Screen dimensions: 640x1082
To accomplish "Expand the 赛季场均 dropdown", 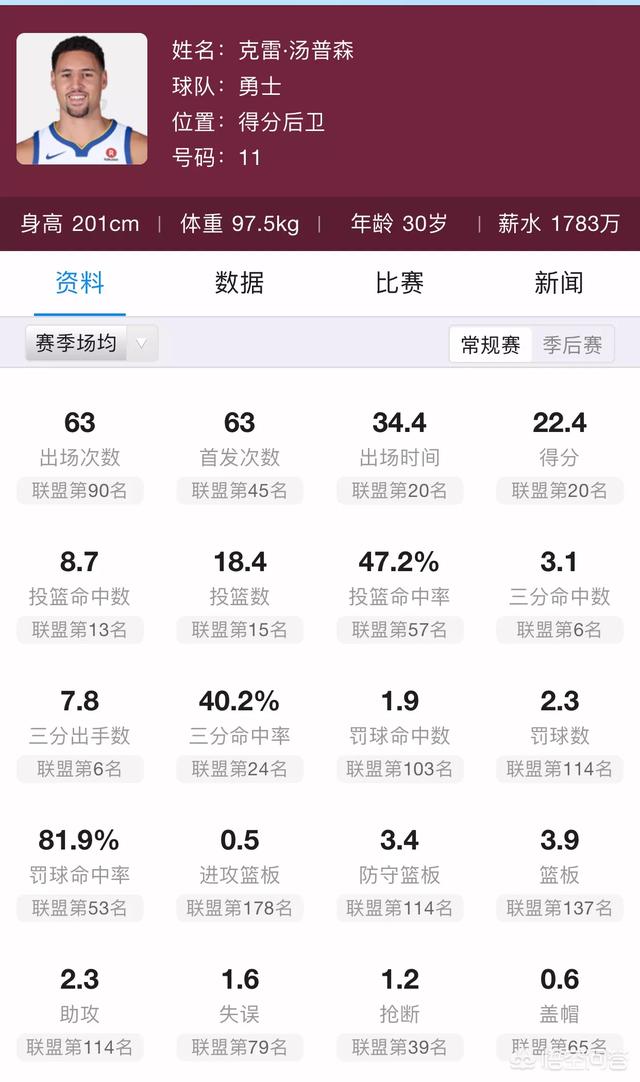I will 92,343.
